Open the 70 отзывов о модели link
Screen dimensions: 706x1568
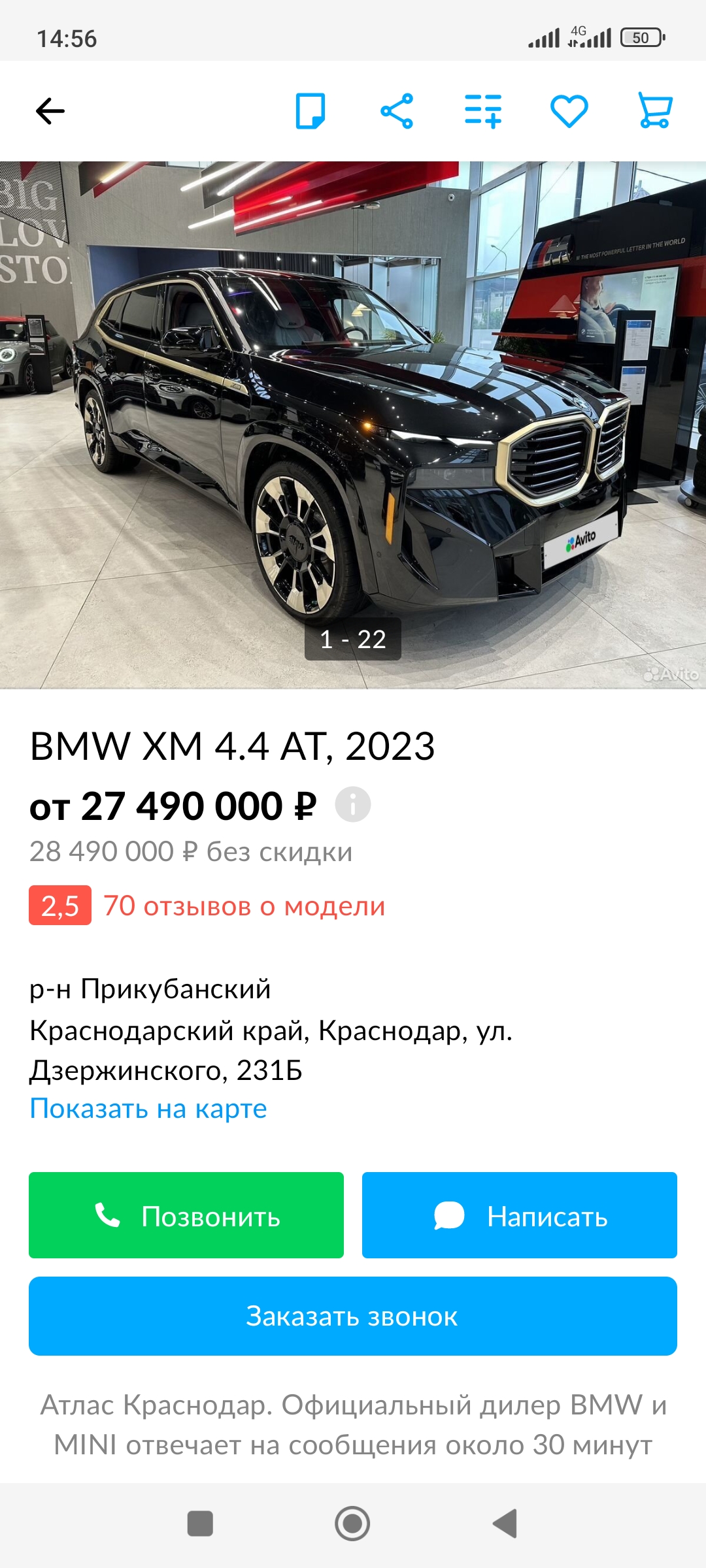click(x=244, y=906)
